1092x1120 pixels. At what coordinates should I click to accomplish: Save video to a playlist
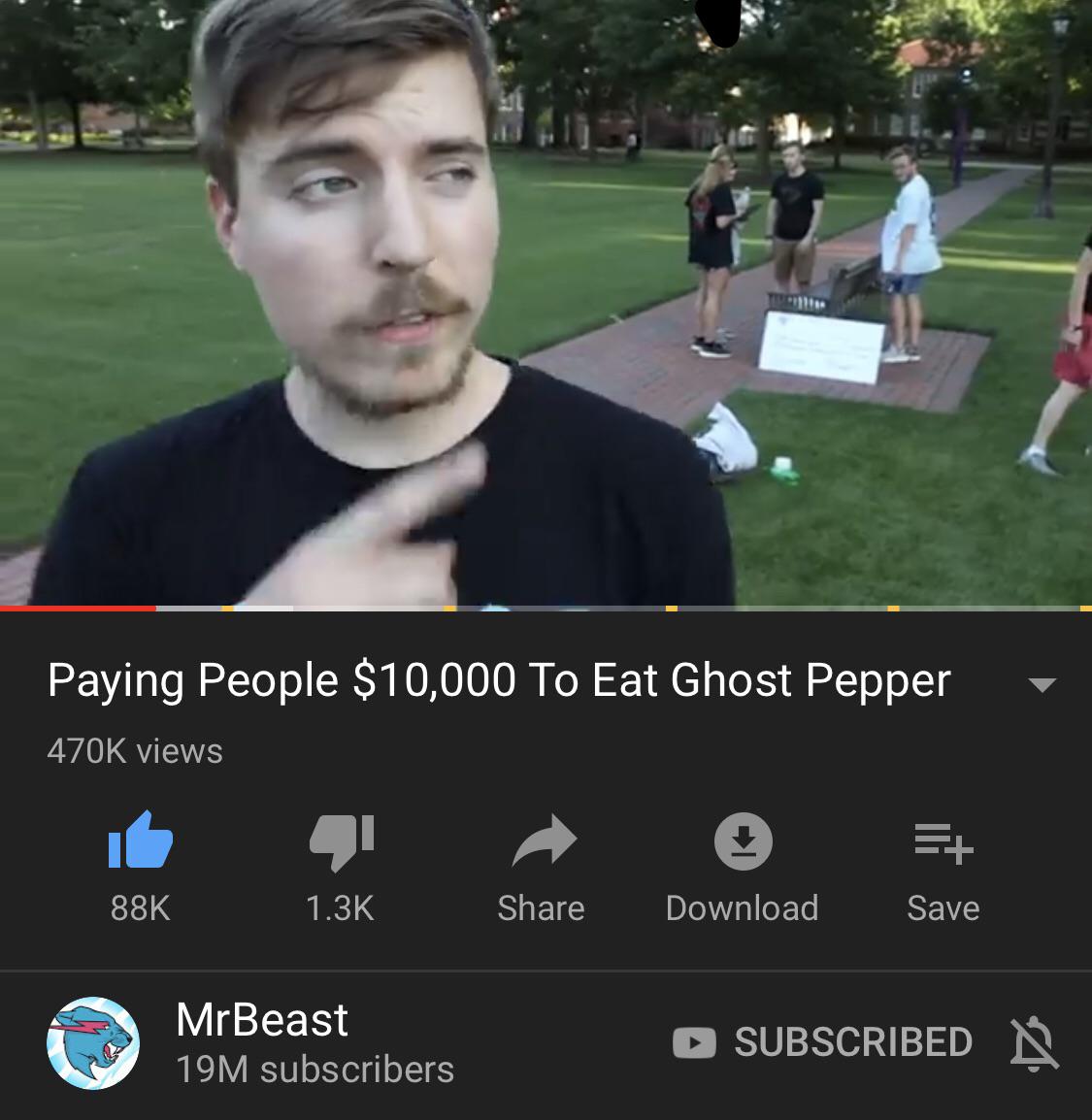(x=943, y=841)
